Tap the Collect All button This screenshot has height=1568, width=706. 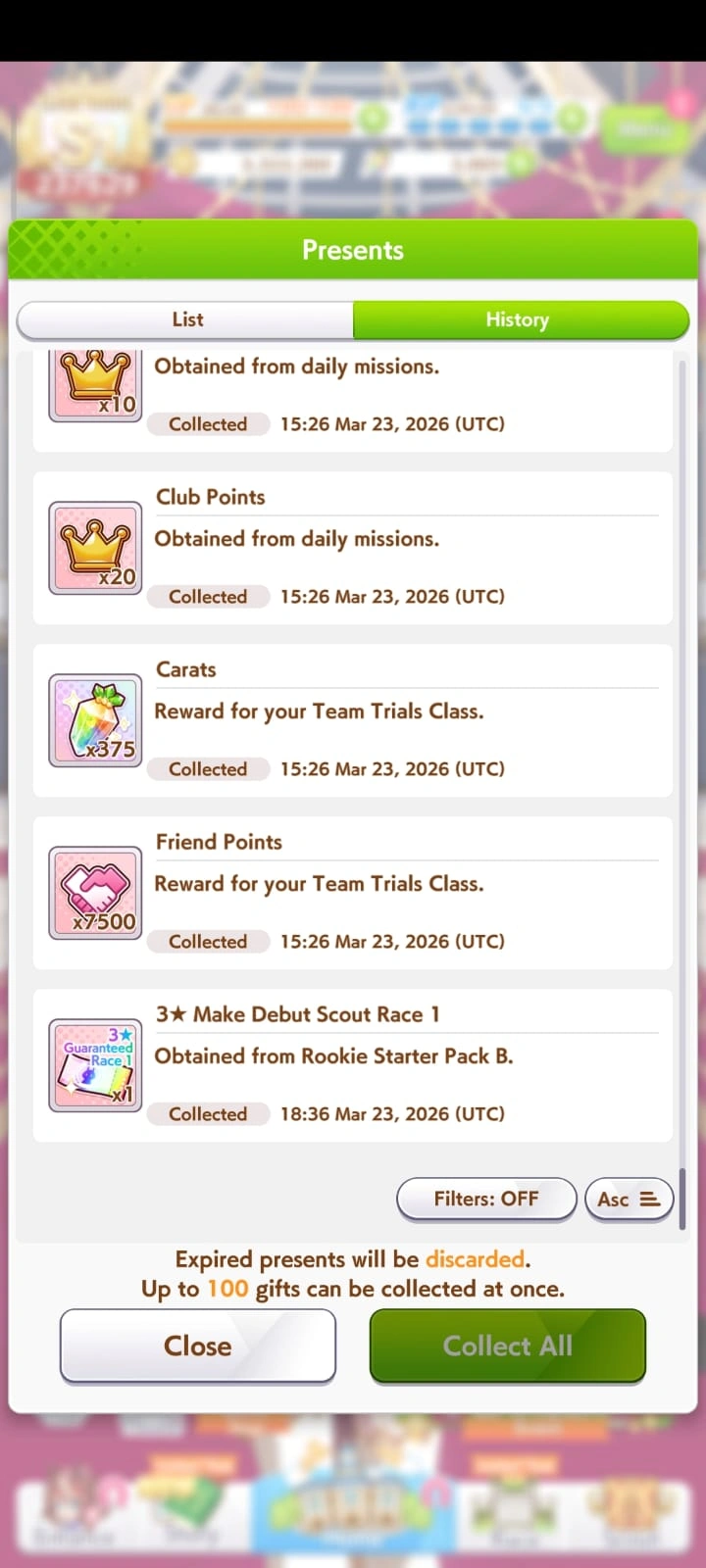click(x=507, y=1346)
